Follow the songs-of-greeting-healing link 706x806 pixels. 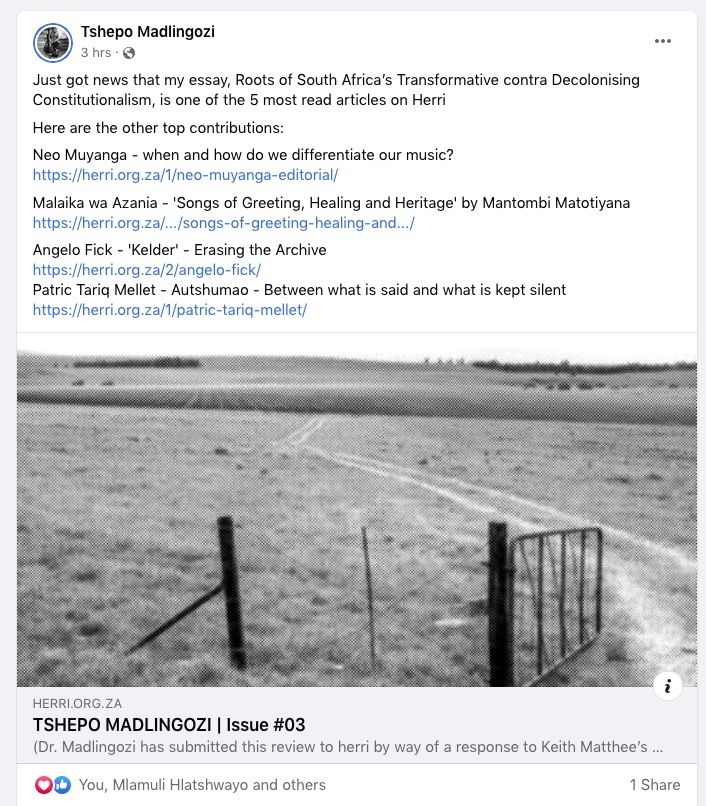click(223, 222)
